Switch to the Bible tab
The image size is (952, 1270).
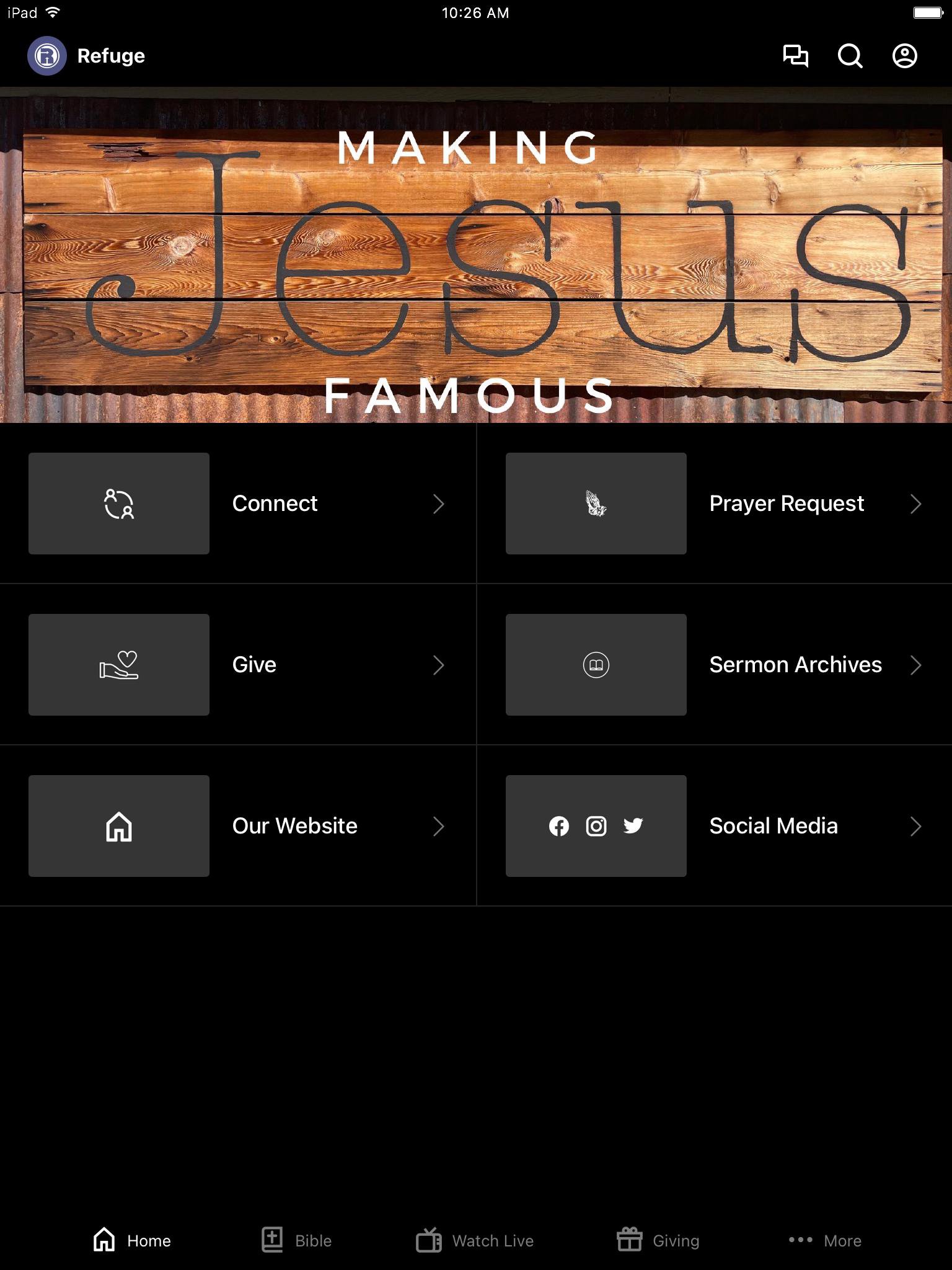coord(296,1240)
